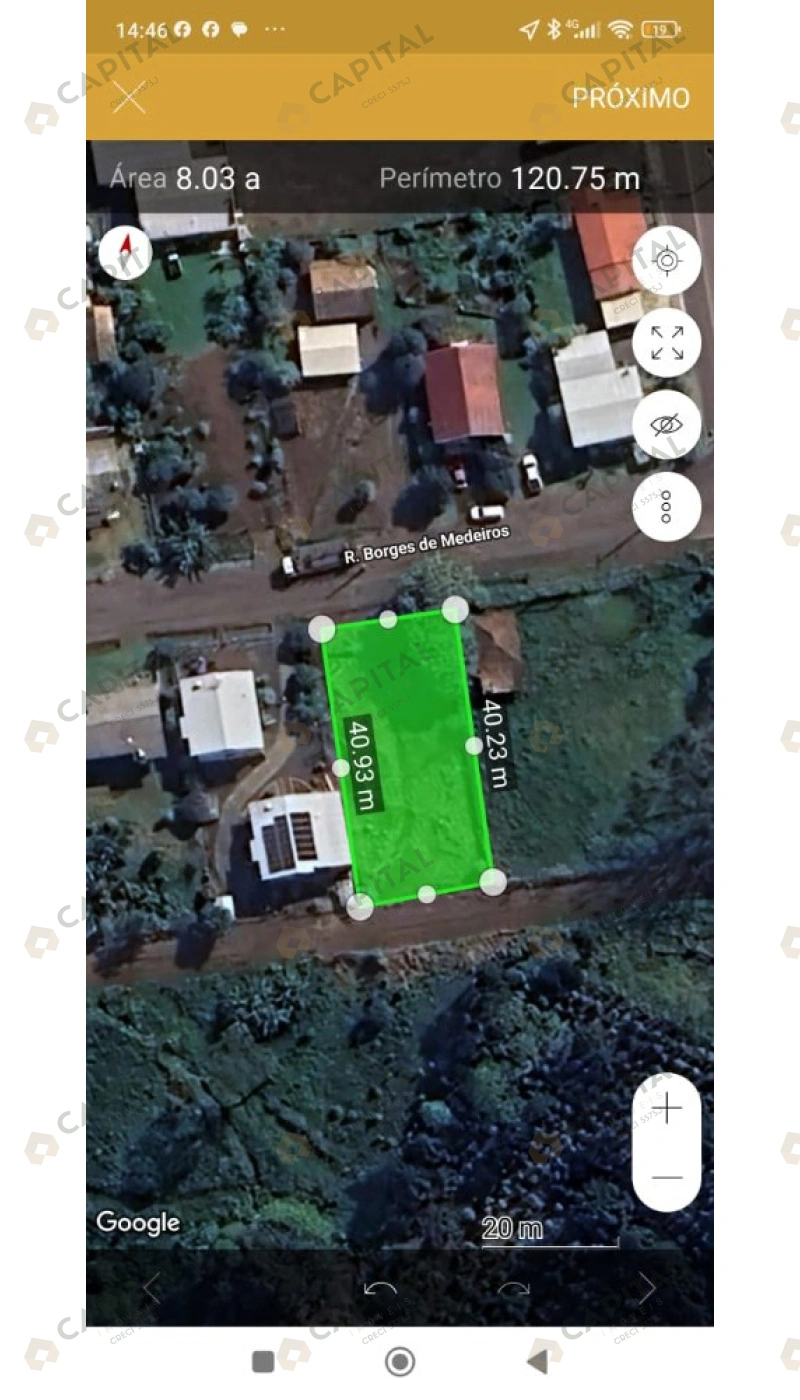Redo the last point edit
800x1400 pixels.
(514, 1289)
